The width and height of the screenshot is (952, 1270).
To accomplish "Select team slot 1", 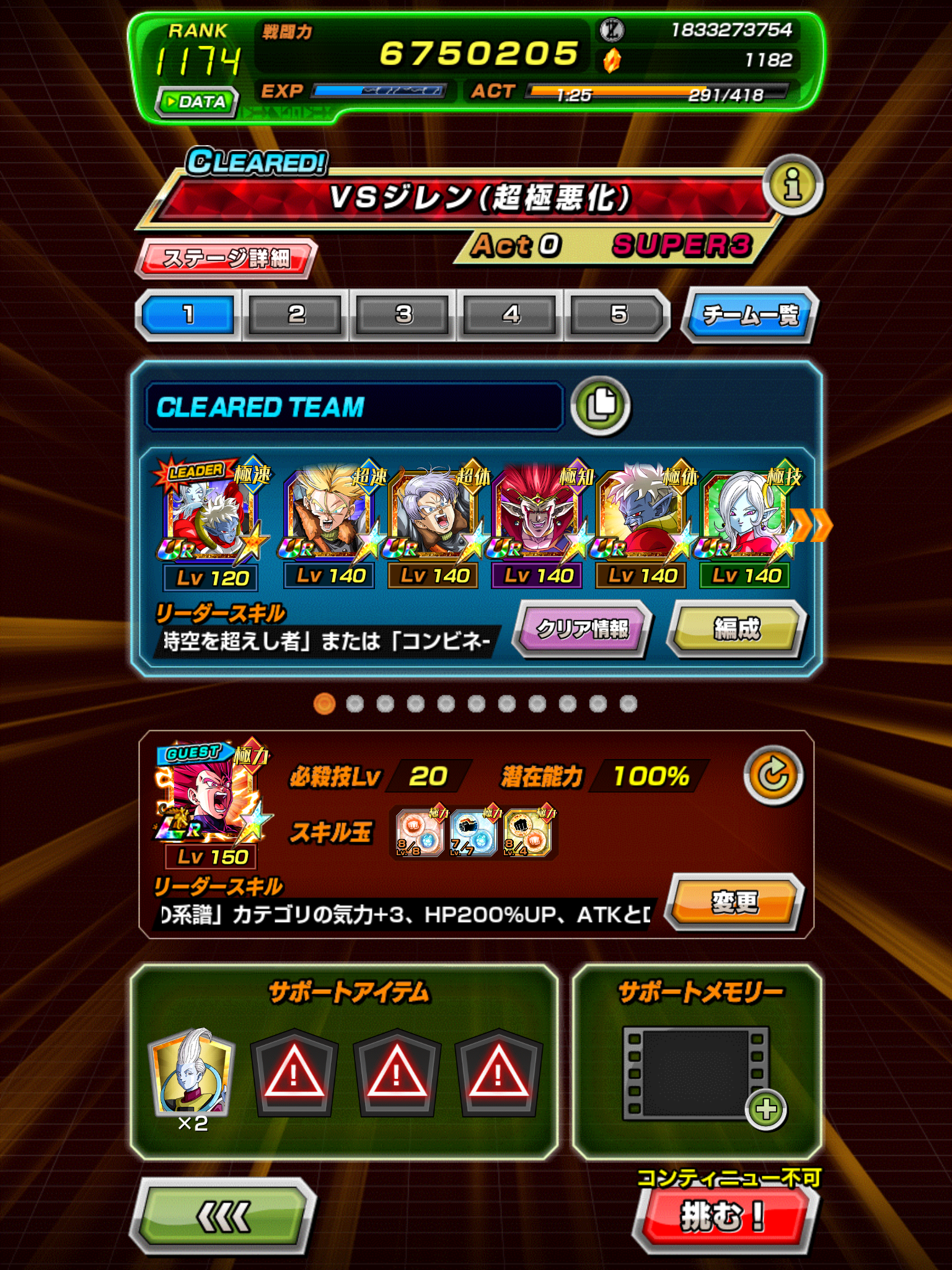I will (188, 314).
